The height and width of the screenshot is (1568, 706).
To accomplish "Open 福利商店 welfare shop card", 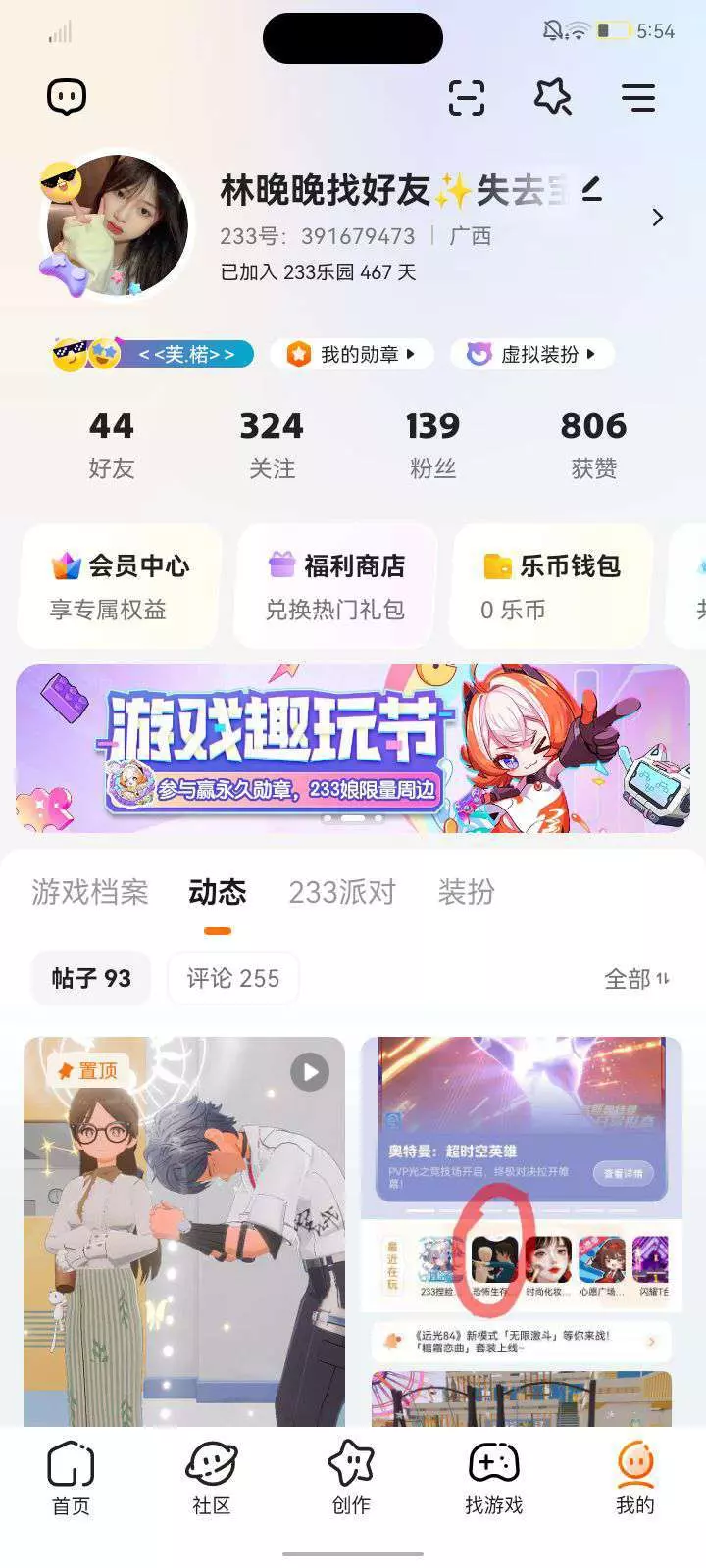I will pos(335,586).
